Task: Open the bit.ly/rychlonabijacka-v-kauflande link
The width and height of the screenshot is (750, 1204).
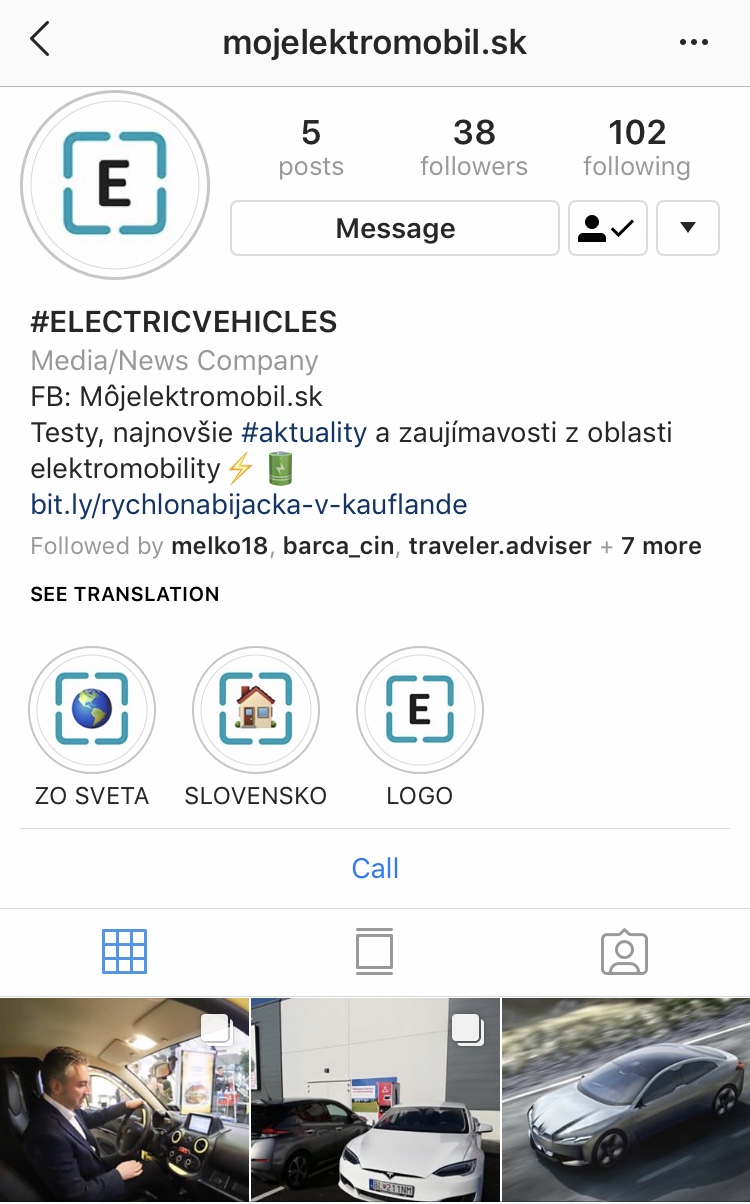Action: (249, 504)
